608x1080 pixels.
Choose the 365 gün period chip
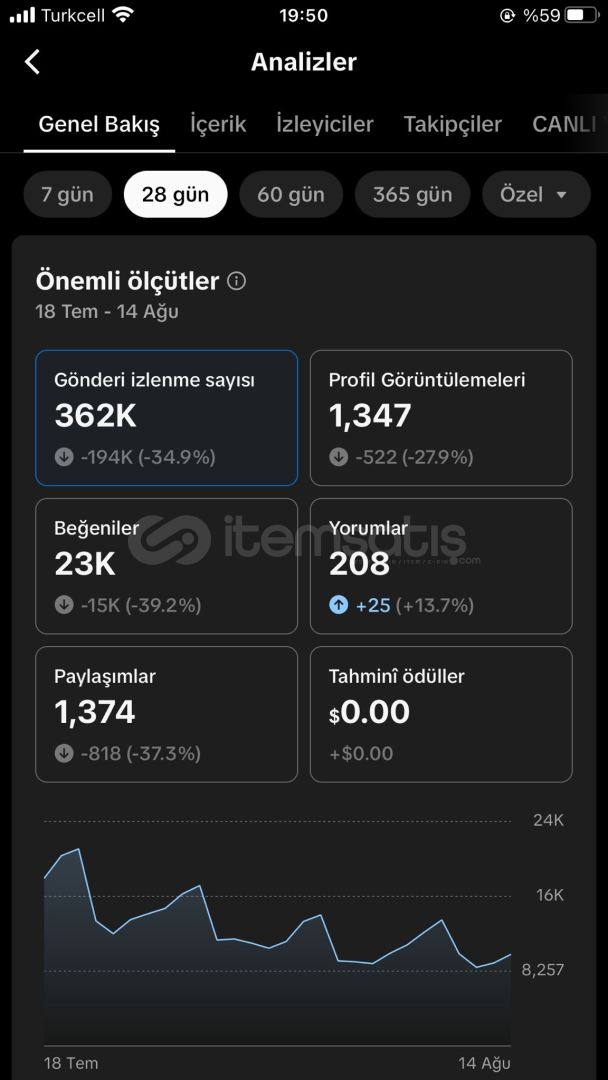(x=412, y=194)
